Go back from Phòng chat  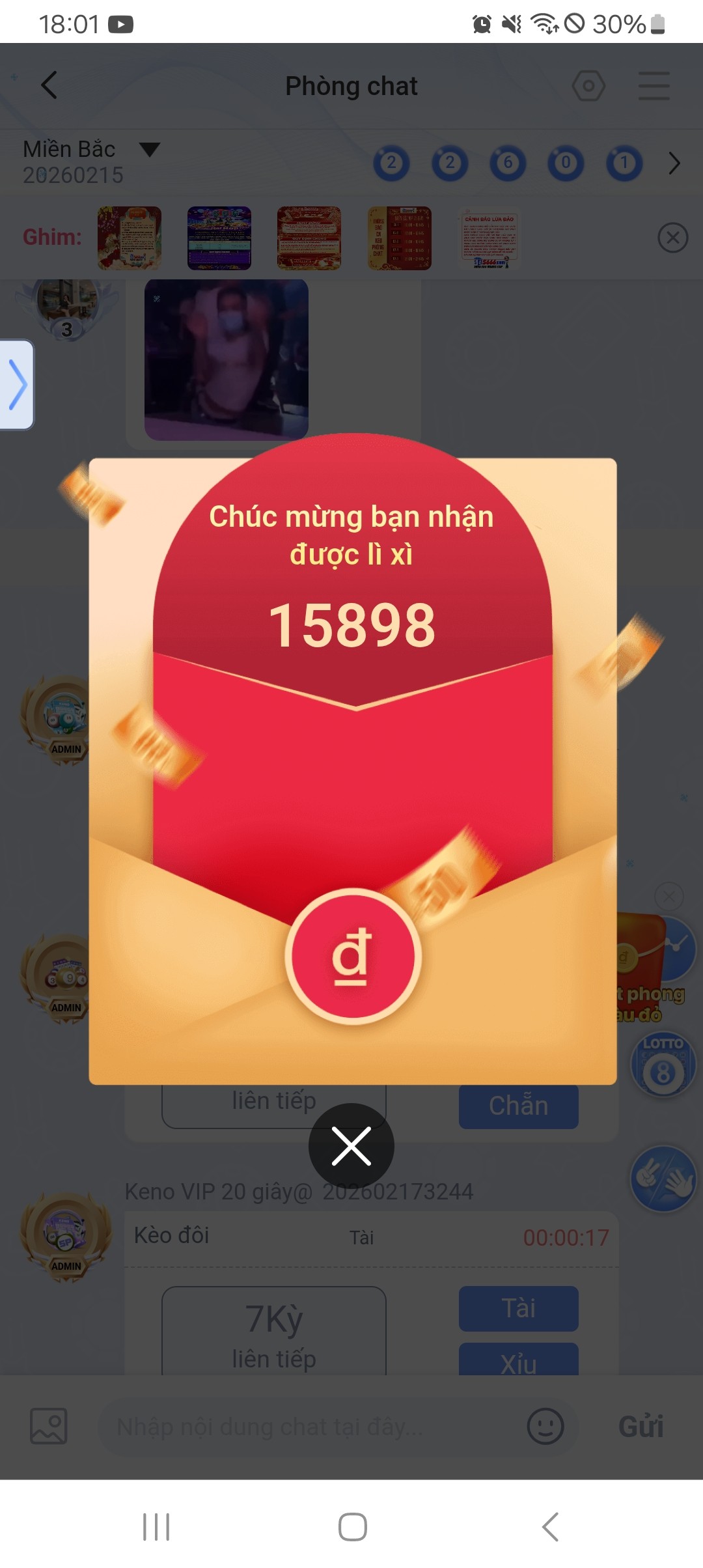click(x=49, y=85)
